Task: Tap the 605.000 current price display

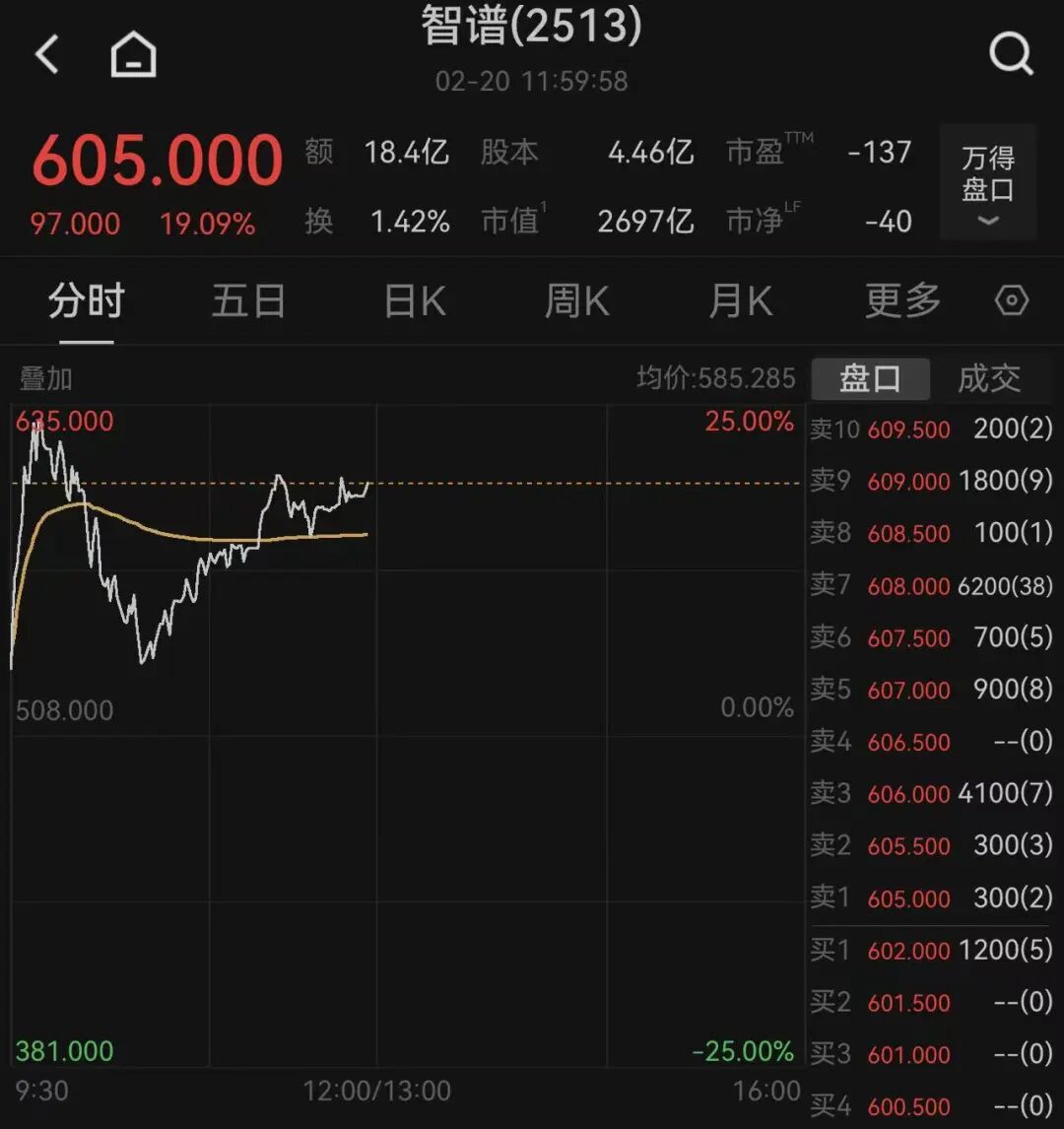Action: 160,158
